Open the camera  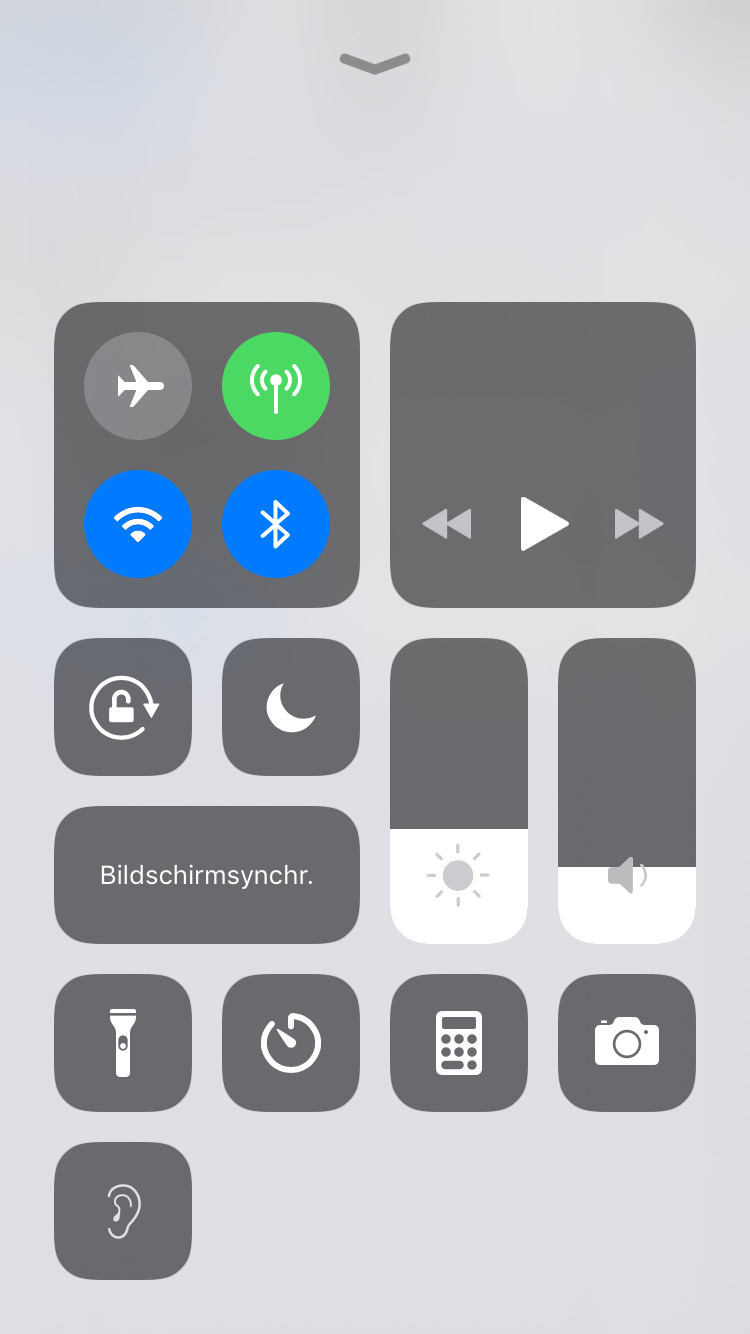click(x=627, y=1043)
